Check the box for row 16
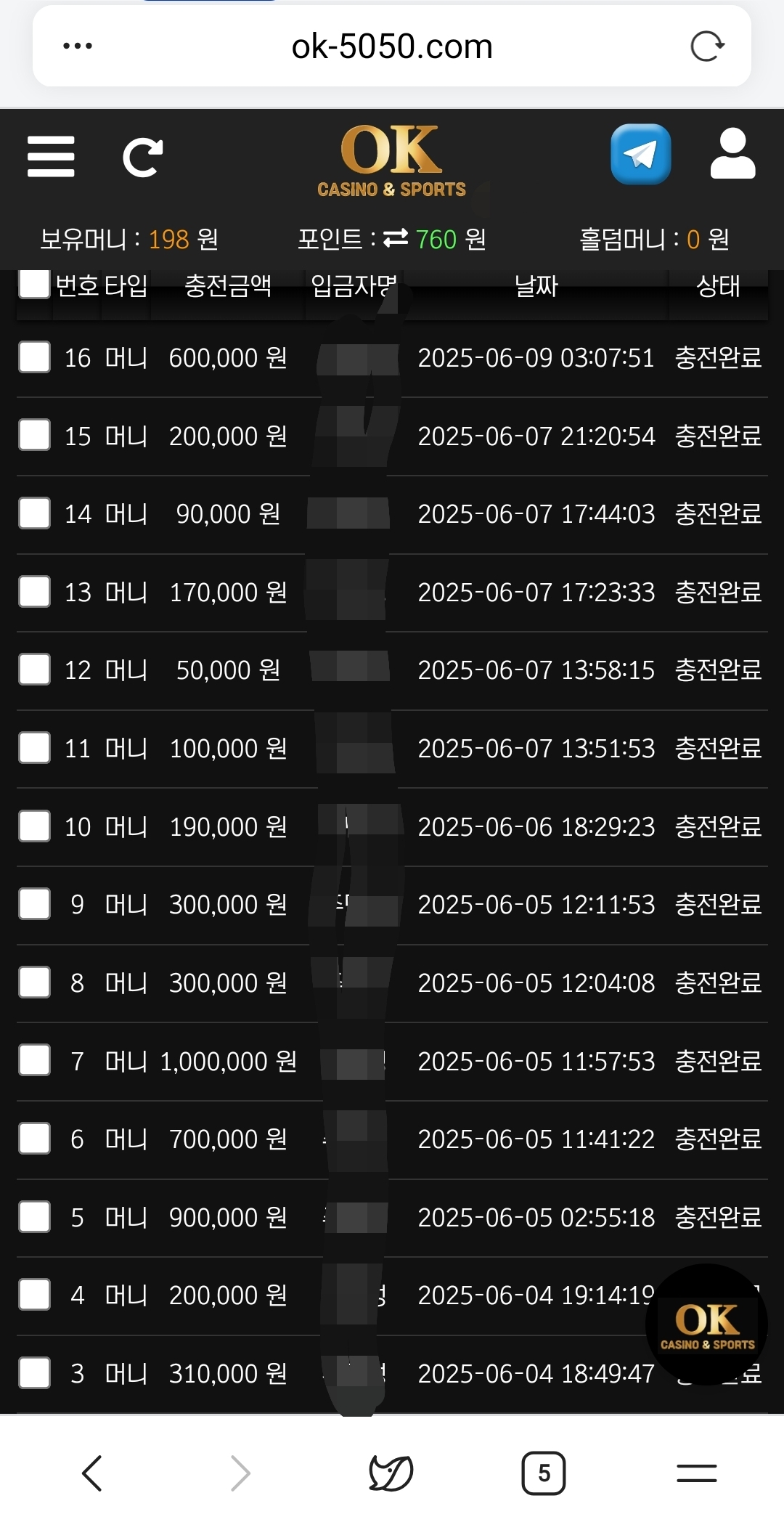This screenshot has height=1530, width=784. pyautogui.click(x=34, y=357)
